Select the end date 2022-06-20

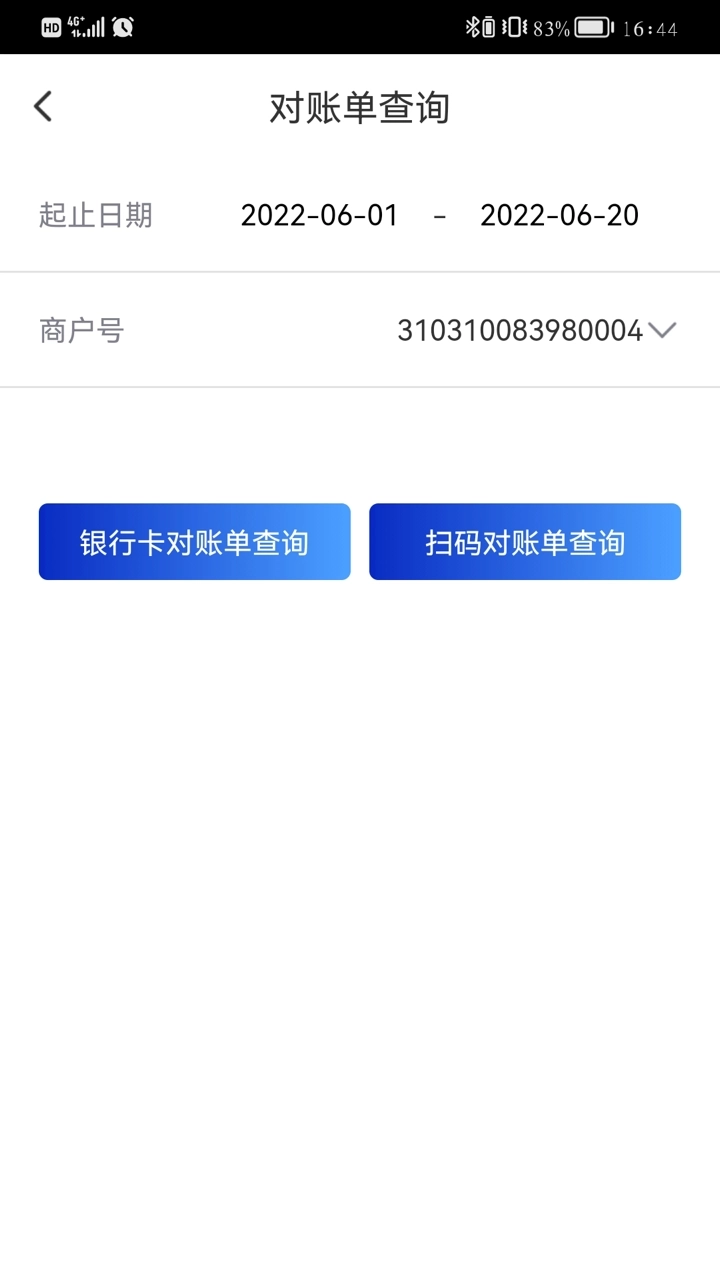560,215
